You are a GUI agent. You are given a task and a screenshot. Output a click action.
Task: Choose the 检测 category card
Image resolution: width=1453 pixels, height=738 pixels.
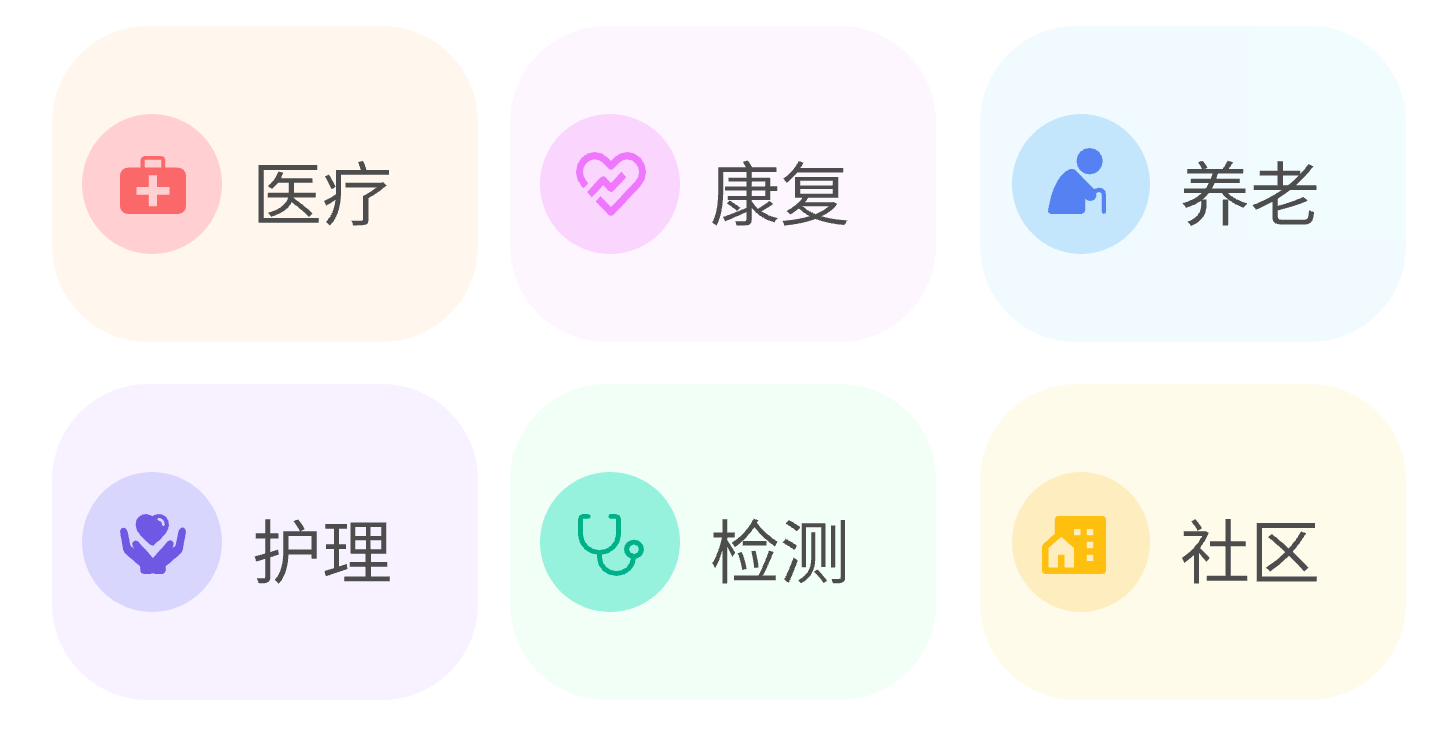coord(722,543)
